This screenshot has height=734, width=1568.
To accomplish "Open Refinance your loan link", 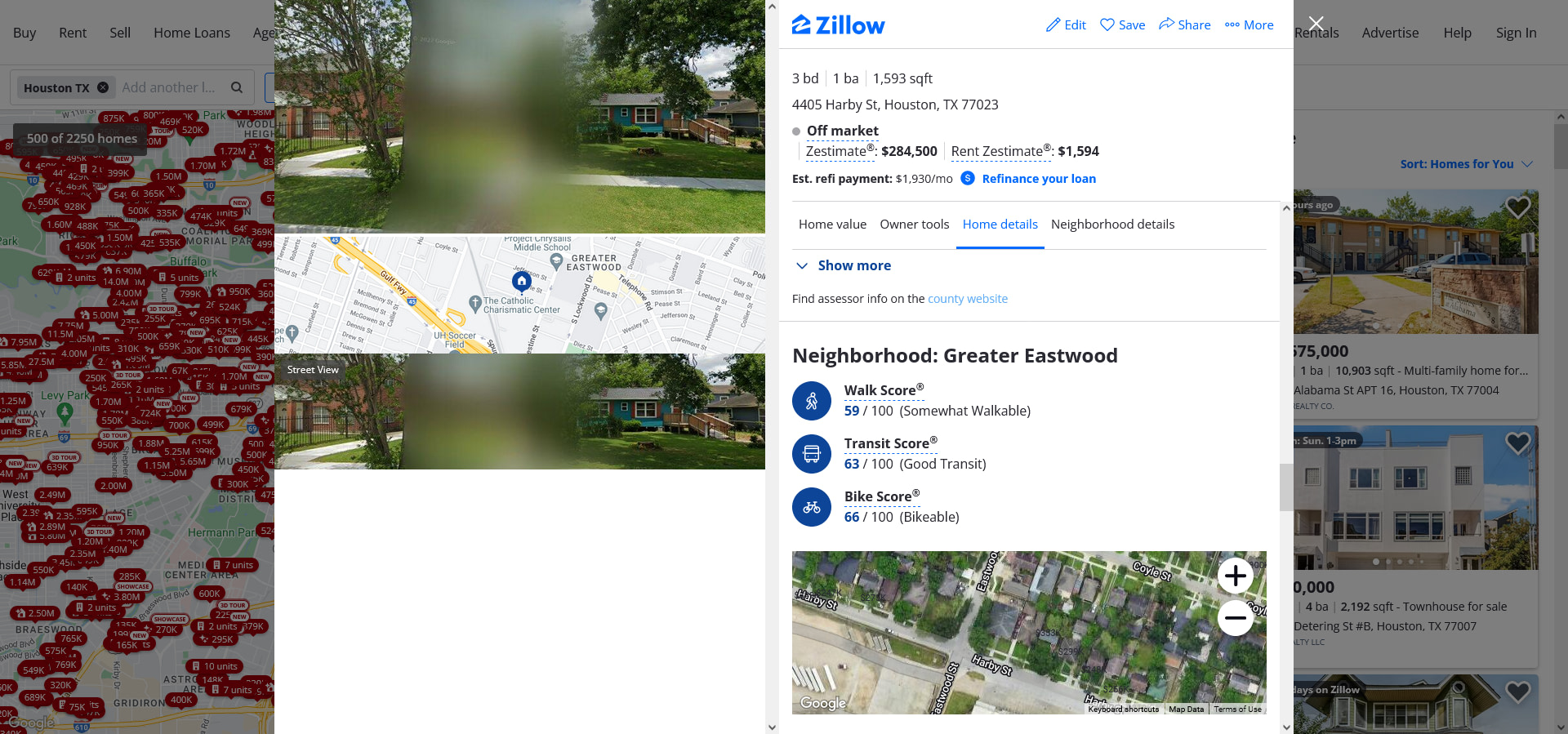I will 1038,179.
